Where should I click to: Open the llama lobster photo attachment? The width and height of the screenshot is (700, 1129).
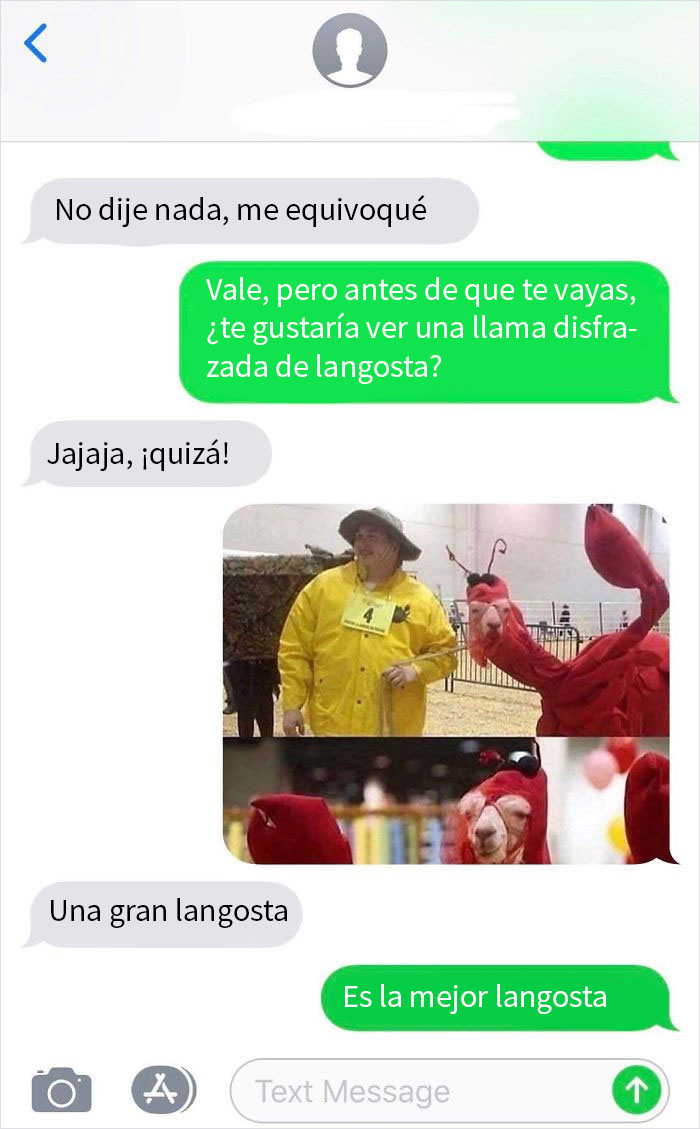coord(446,684)
